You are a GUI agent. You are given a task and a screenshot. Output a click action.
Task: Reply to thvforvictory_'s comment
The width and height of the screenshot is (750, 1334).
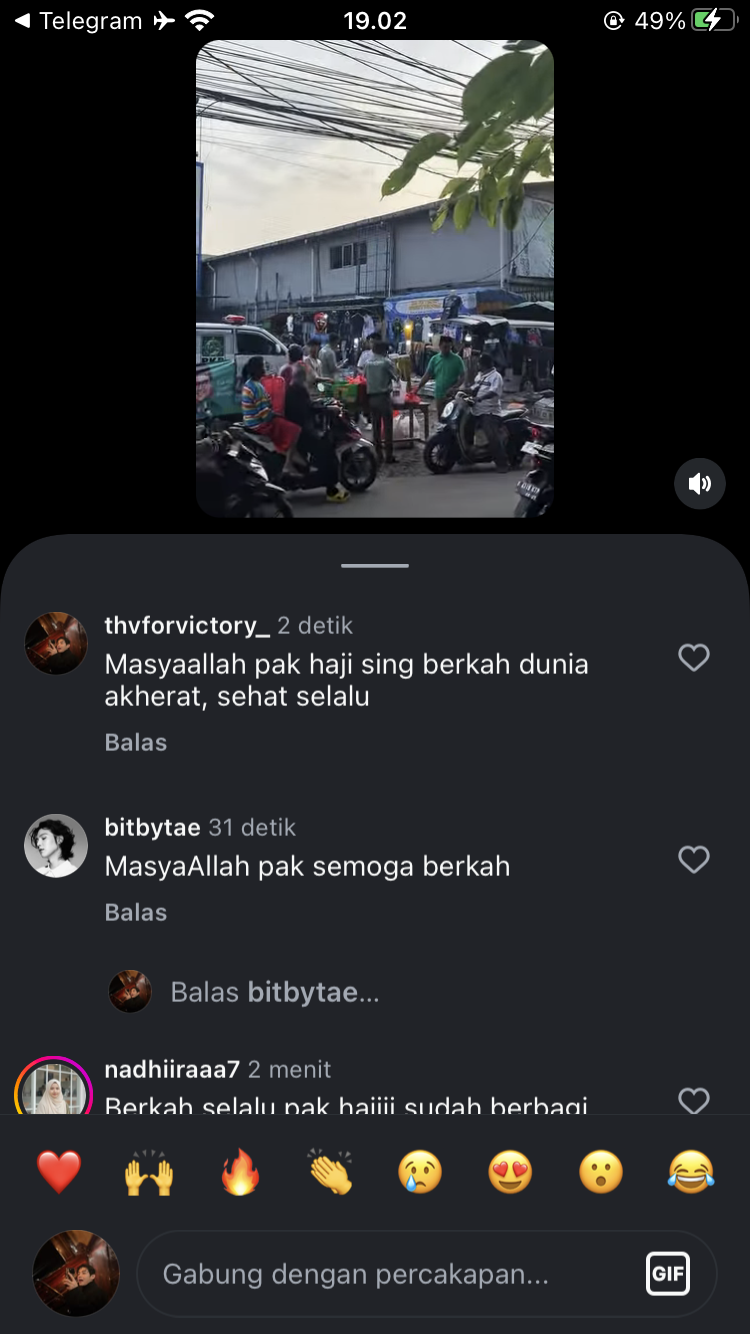pos(136,742)
